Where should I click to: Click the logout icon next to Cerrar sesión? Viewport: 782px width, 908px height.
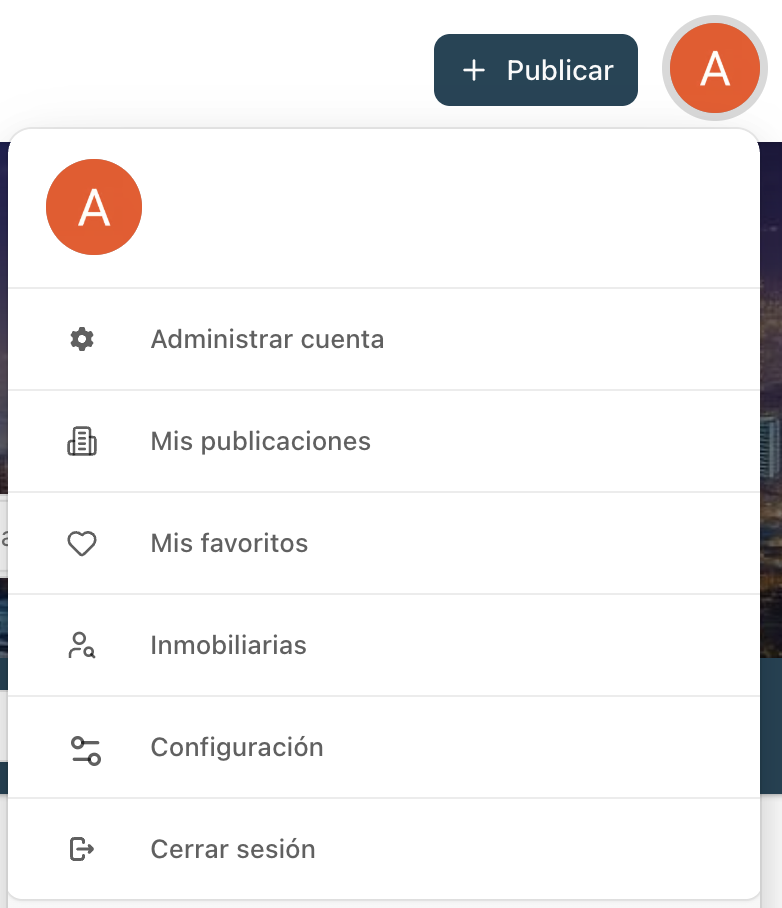click(83, 849)
